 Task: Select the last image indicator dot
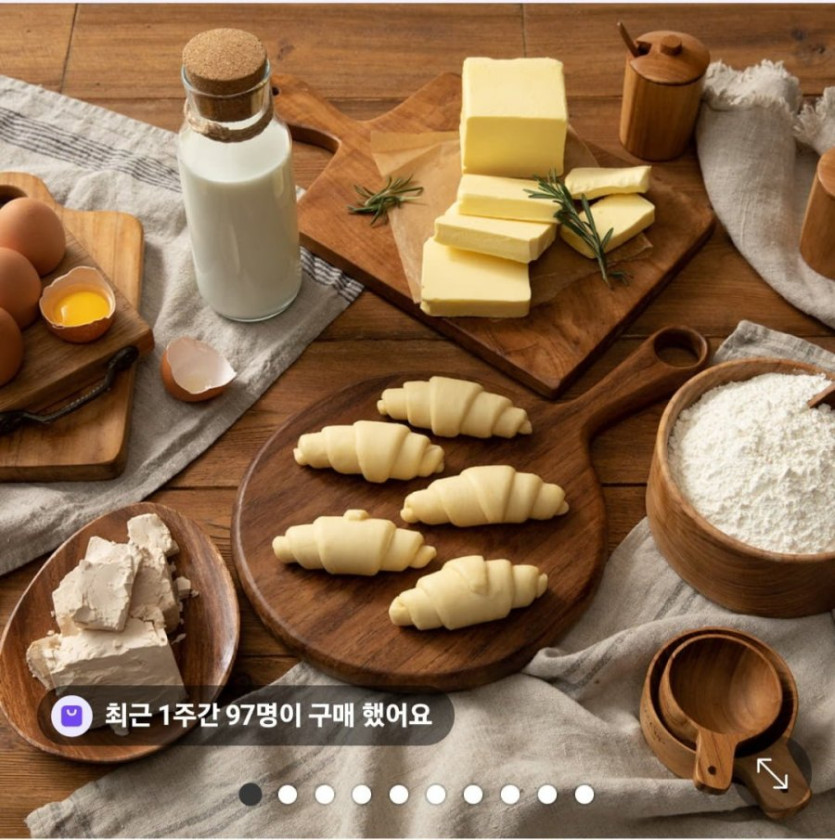(584, 794)
